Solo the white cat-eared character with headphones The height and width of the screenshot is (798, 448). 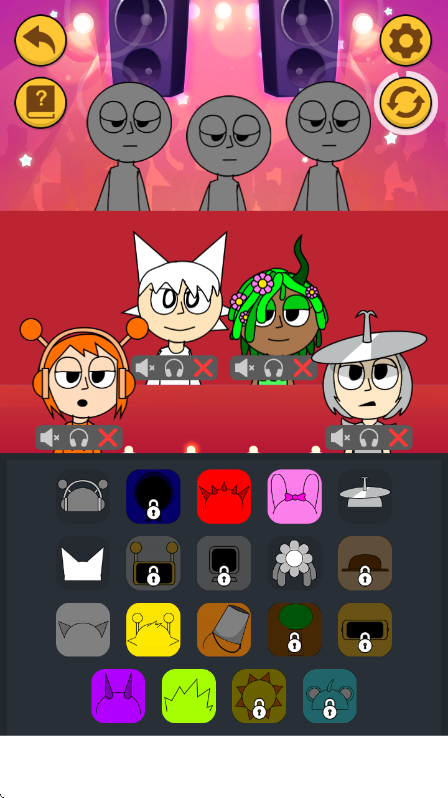tap(174, 368)
